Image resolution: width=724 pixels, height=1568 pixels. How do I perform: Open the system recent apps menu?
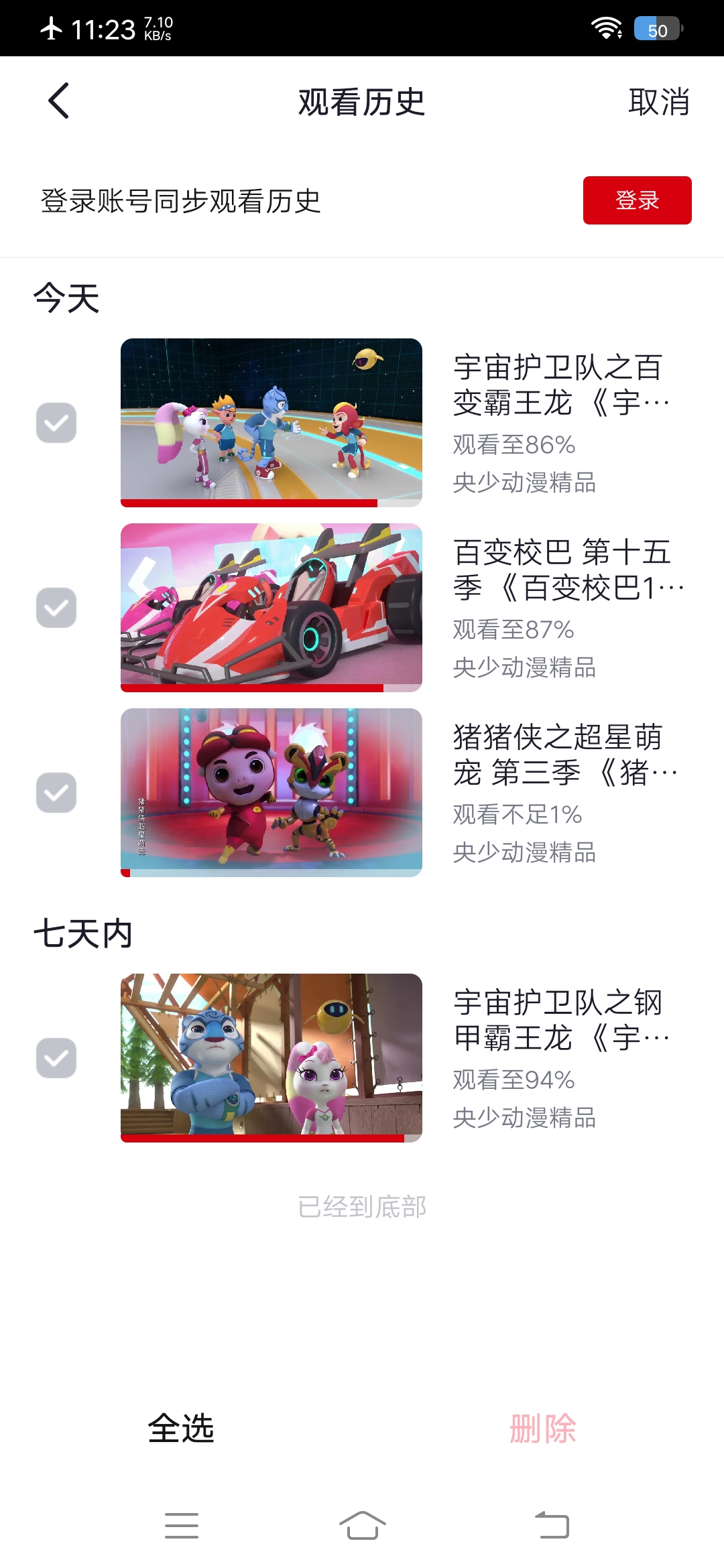[x=182, y=1526]
